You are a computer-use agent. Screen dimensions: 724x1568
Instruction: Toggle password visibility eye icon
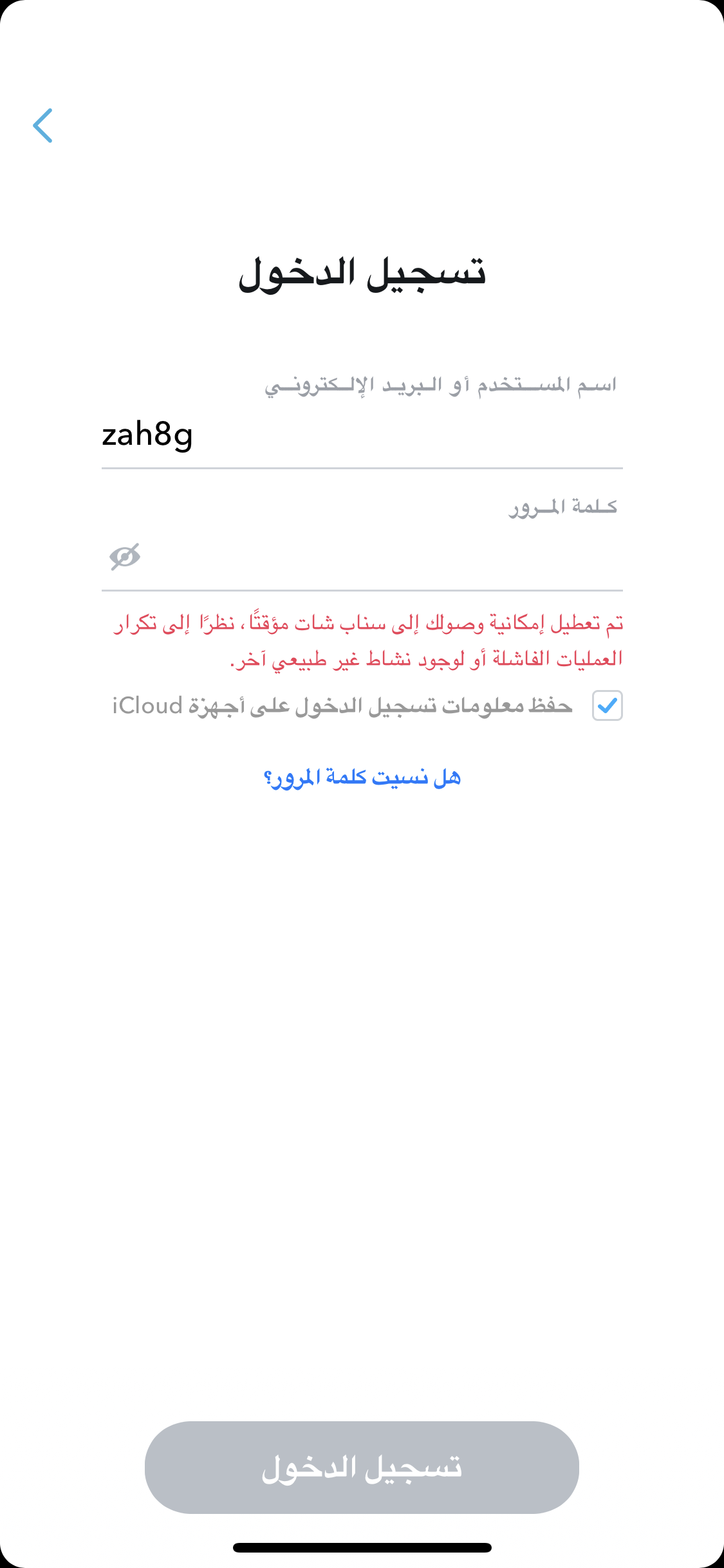125,557
